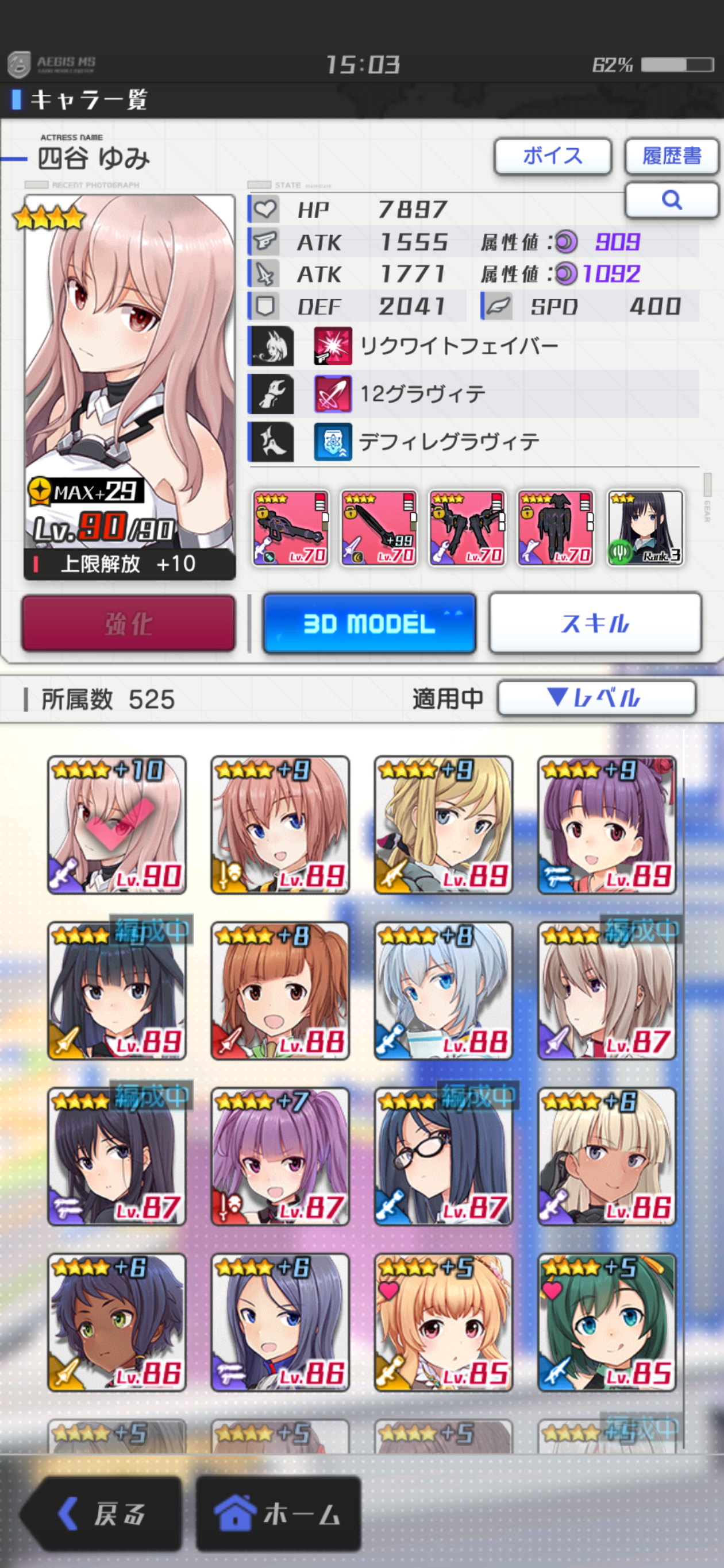Select the green-haired Lv.85 +5 character
The height and width of the screenshot is (1568, 724).
pos(606,1322)
